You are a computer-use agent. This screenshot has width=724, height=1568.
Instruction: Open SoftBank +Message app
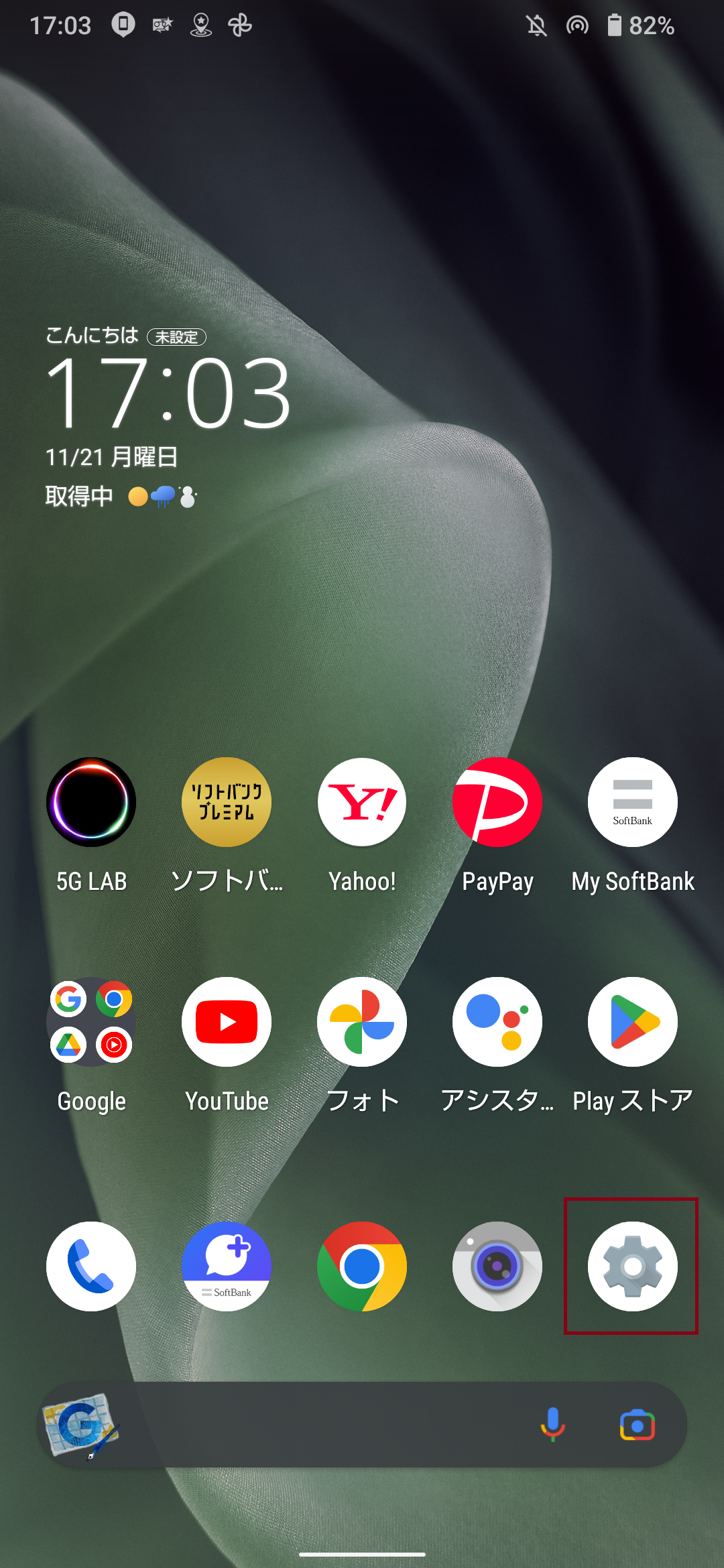coord(227,1266)
